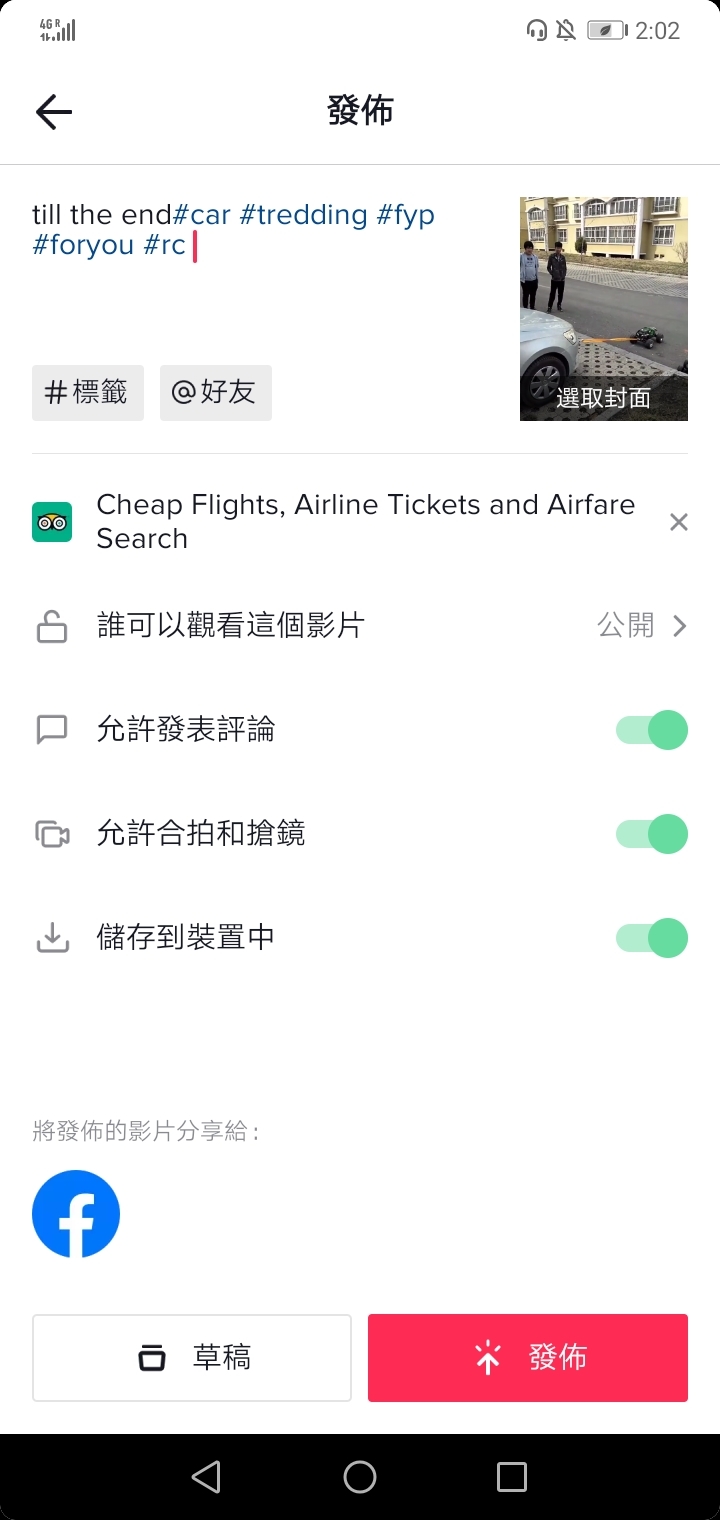Remove the Cheap Flights link with the ×
Image resolution: width=720 pixels, height=1520 pixels.
(678, 522)
